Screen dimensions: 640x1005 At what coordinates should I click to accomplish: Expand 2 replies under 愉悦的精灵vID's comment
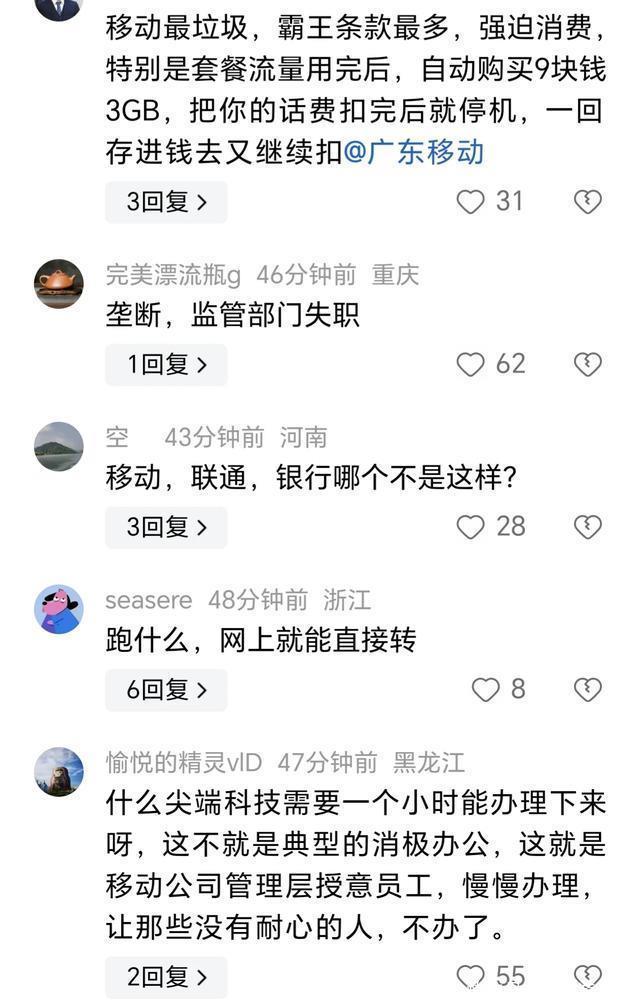[x=166, y=977]
